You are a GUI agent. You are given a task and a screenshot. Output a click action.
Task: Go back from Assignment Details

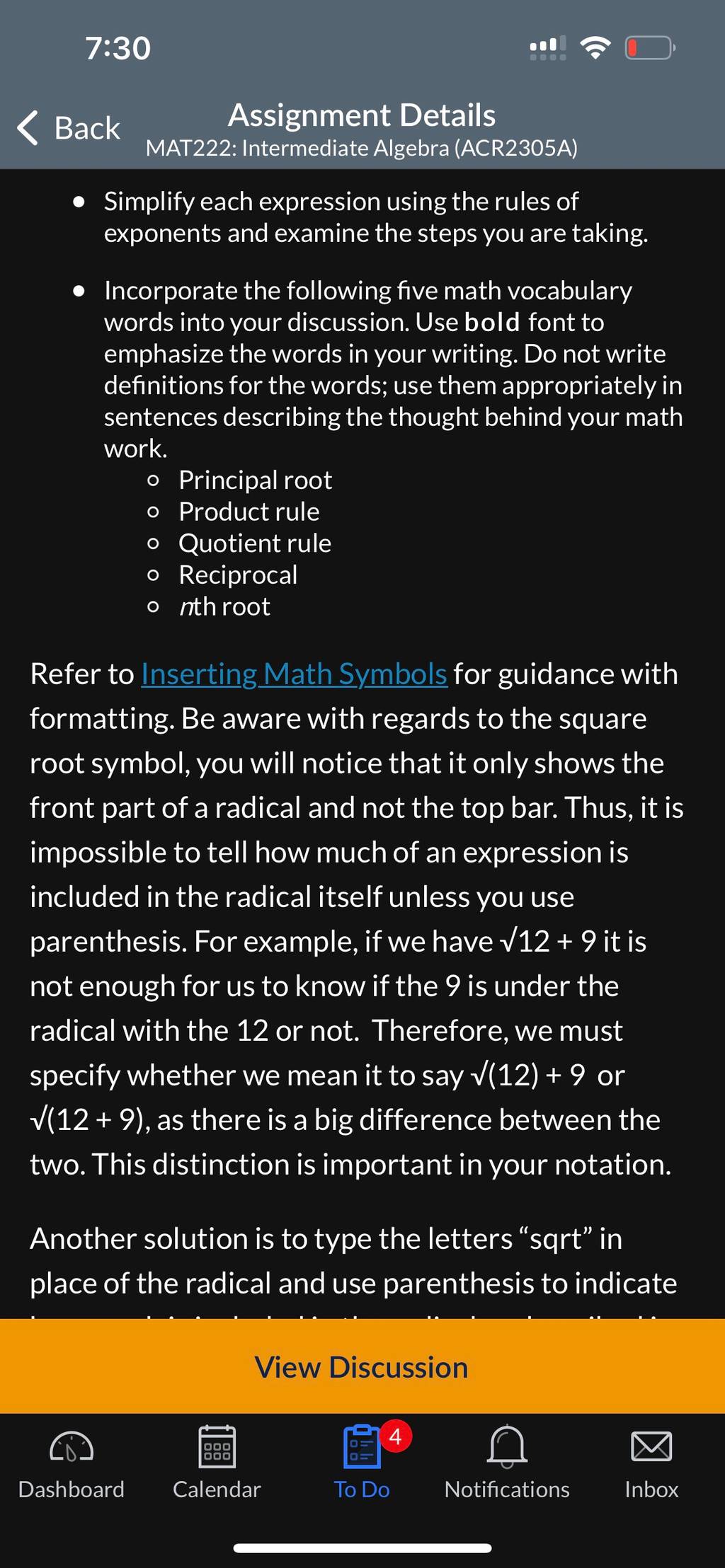69,128
